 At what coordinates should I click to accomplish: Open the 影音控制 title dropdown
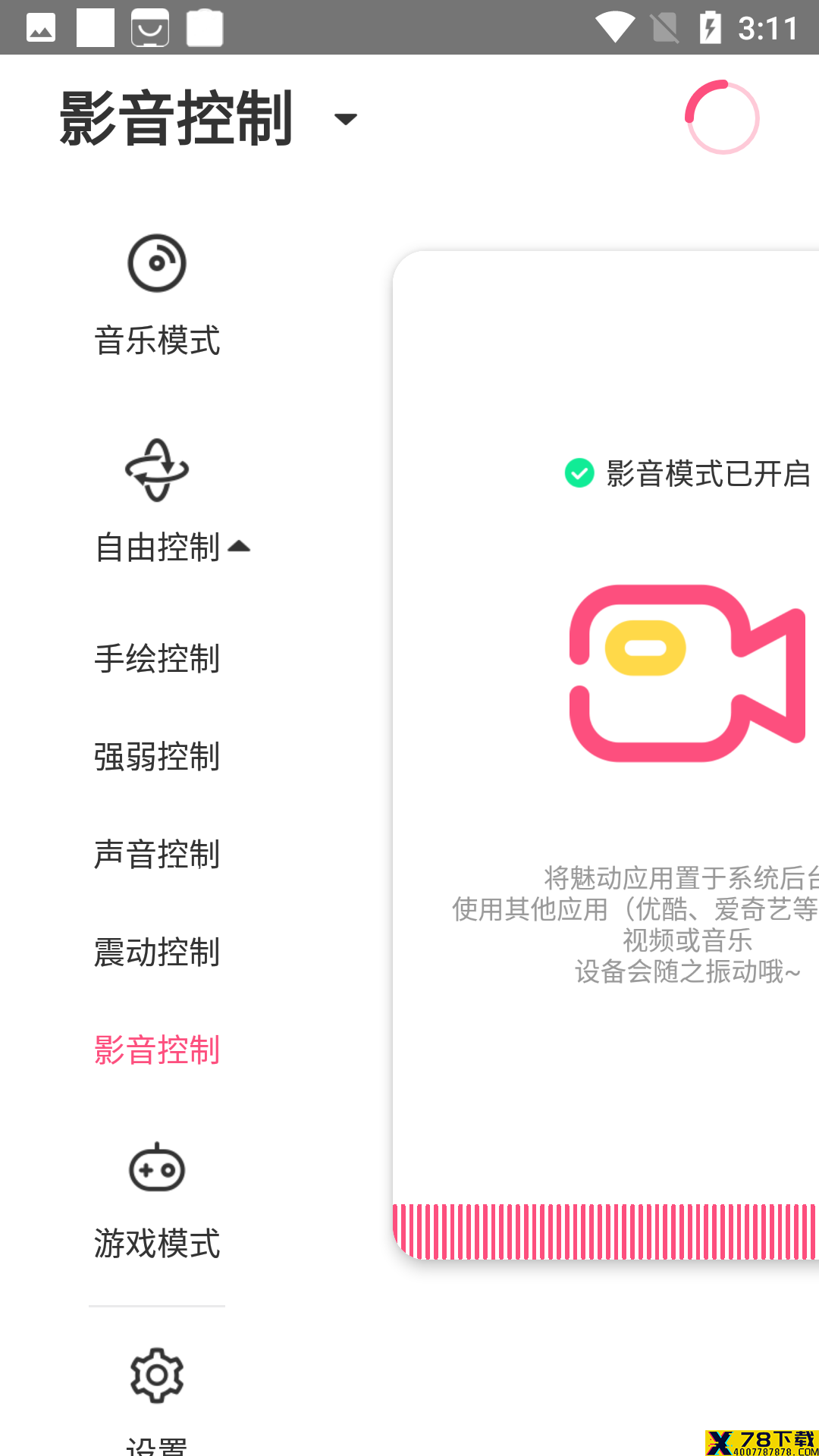(x=209, y=118)
